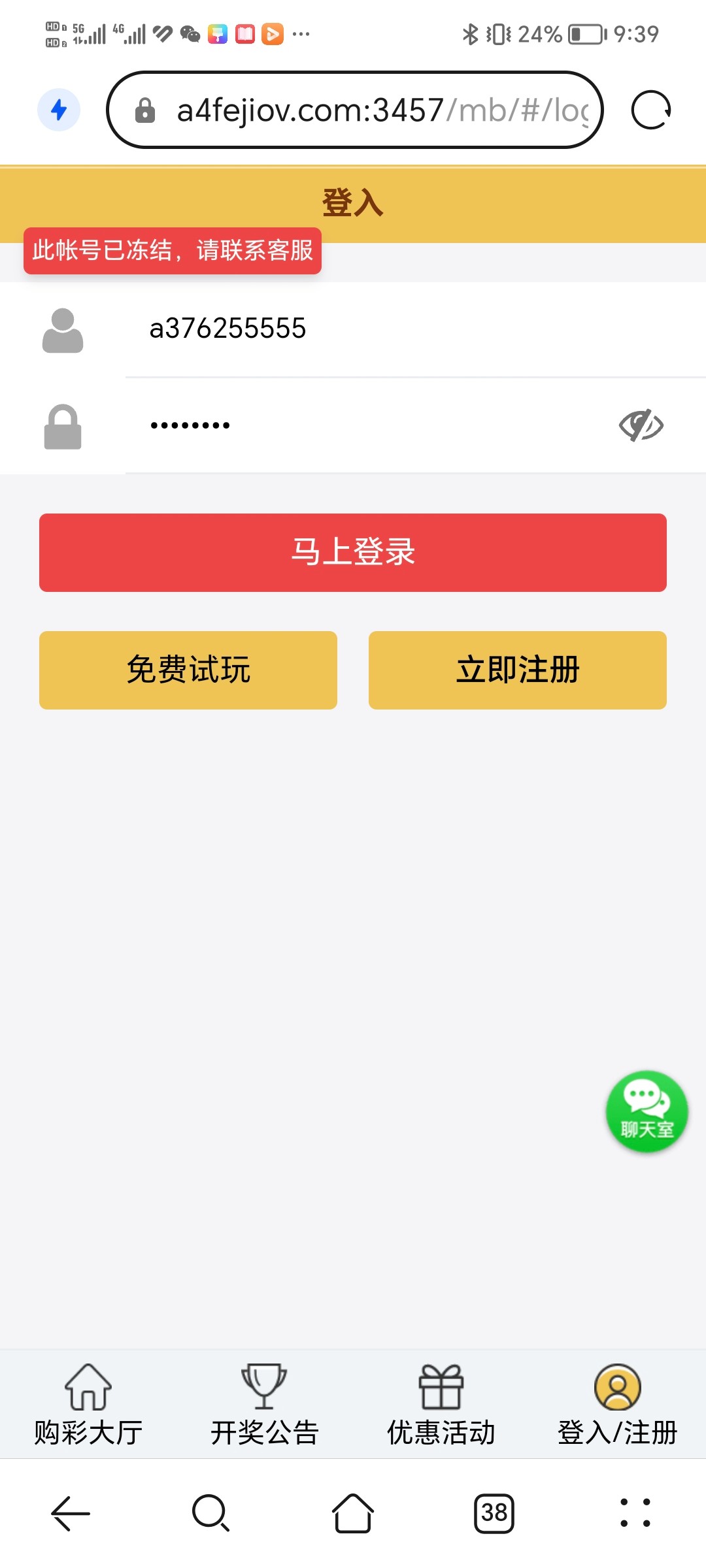The height and width of the screenshot is (1568, 706).
Task: Open the browser four-dot menu
Action: (635, 1513)
